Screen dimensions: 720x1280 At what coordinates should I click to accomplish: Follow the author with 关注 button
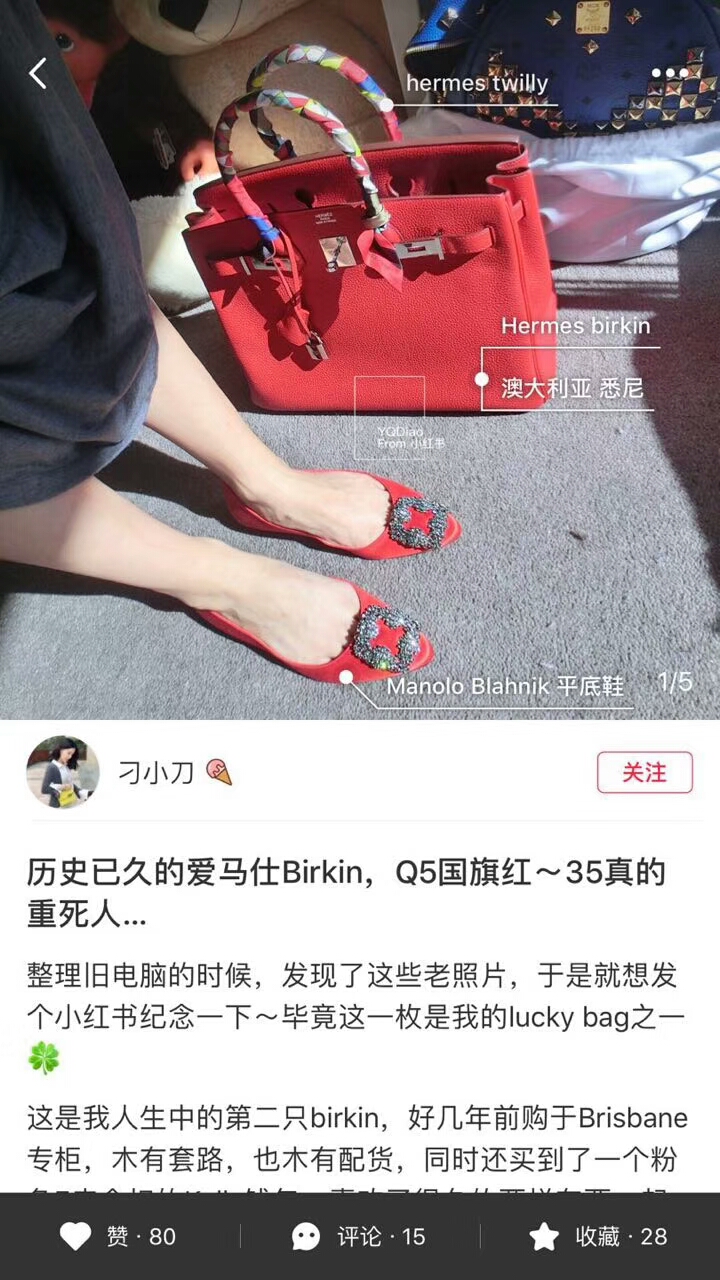(x=644, y=773)
